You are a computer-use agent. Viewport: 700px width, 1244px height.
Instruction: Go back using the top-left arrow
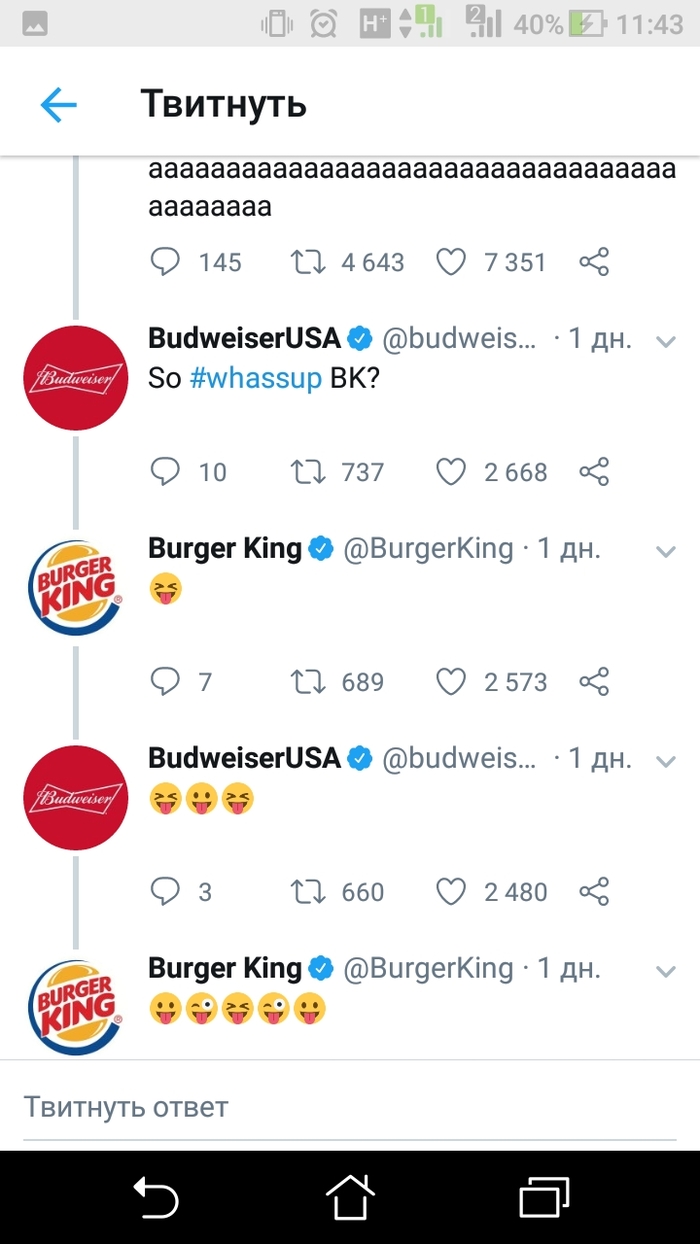pos(58,104)
